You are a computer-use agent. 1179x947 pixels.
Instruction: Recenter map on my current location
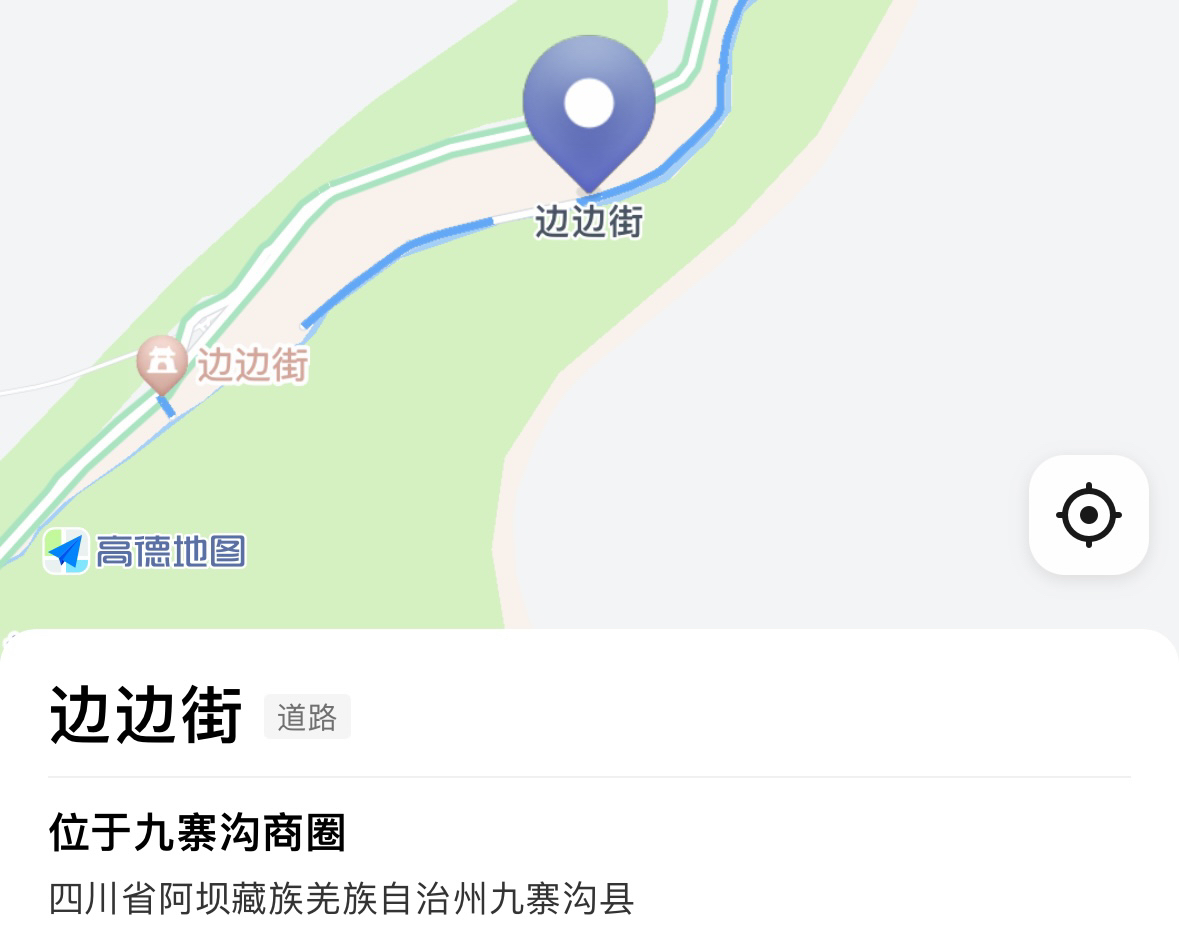point(1088,515)
